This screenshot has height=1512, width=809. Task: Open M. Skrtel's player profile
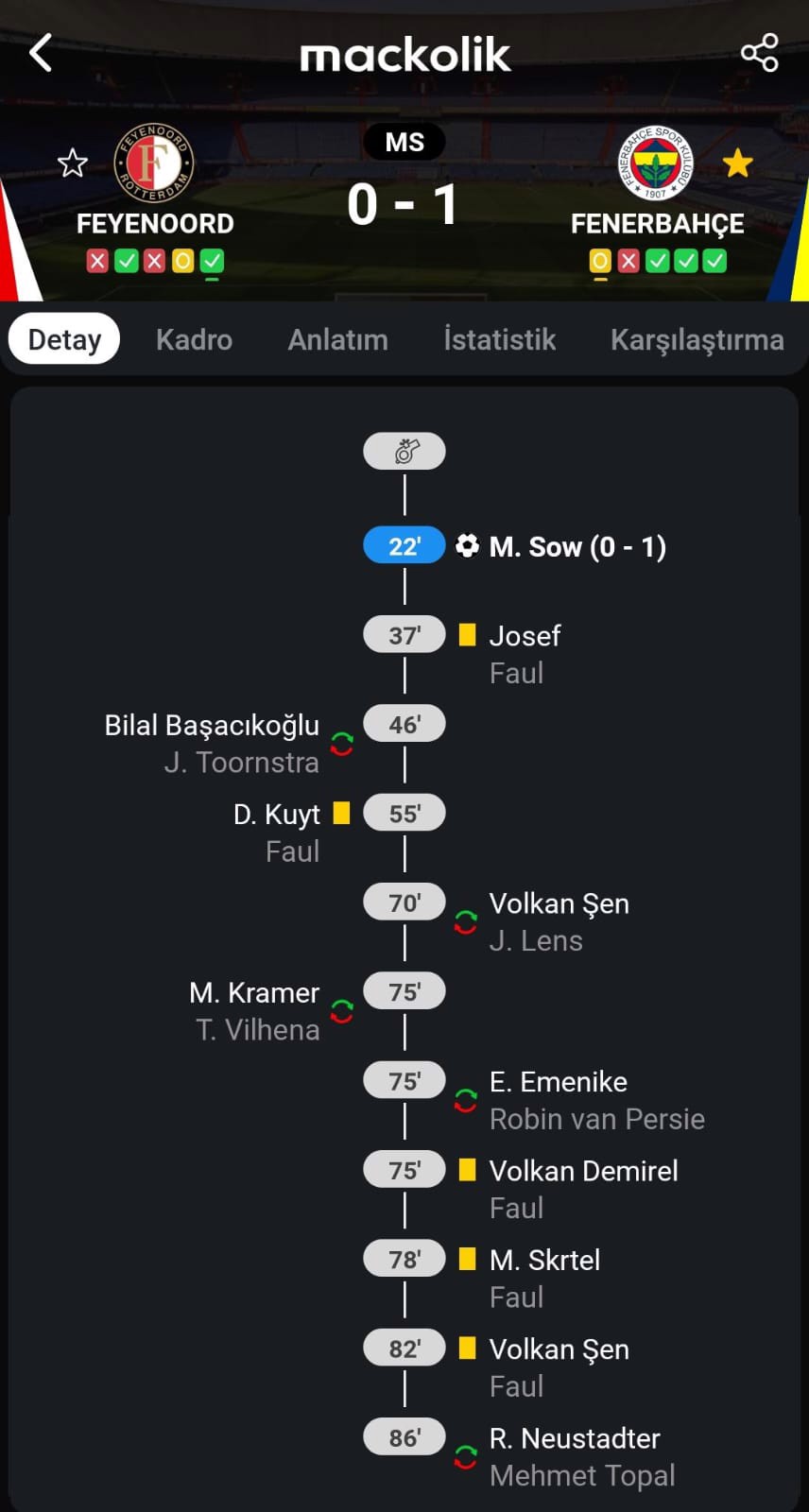tap(544, 1260)
